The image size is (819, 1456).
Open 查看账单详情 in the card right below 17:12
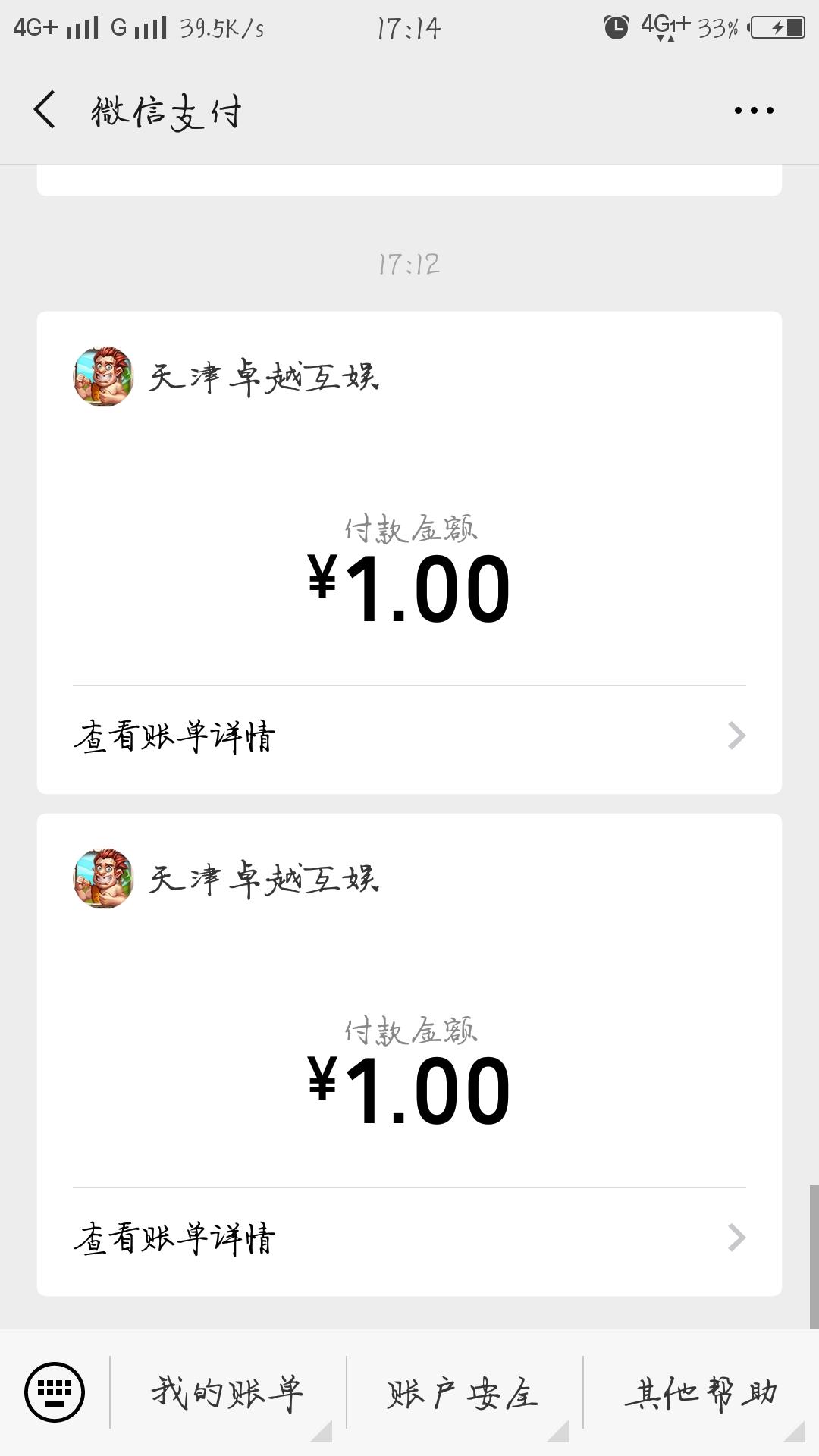409,736
